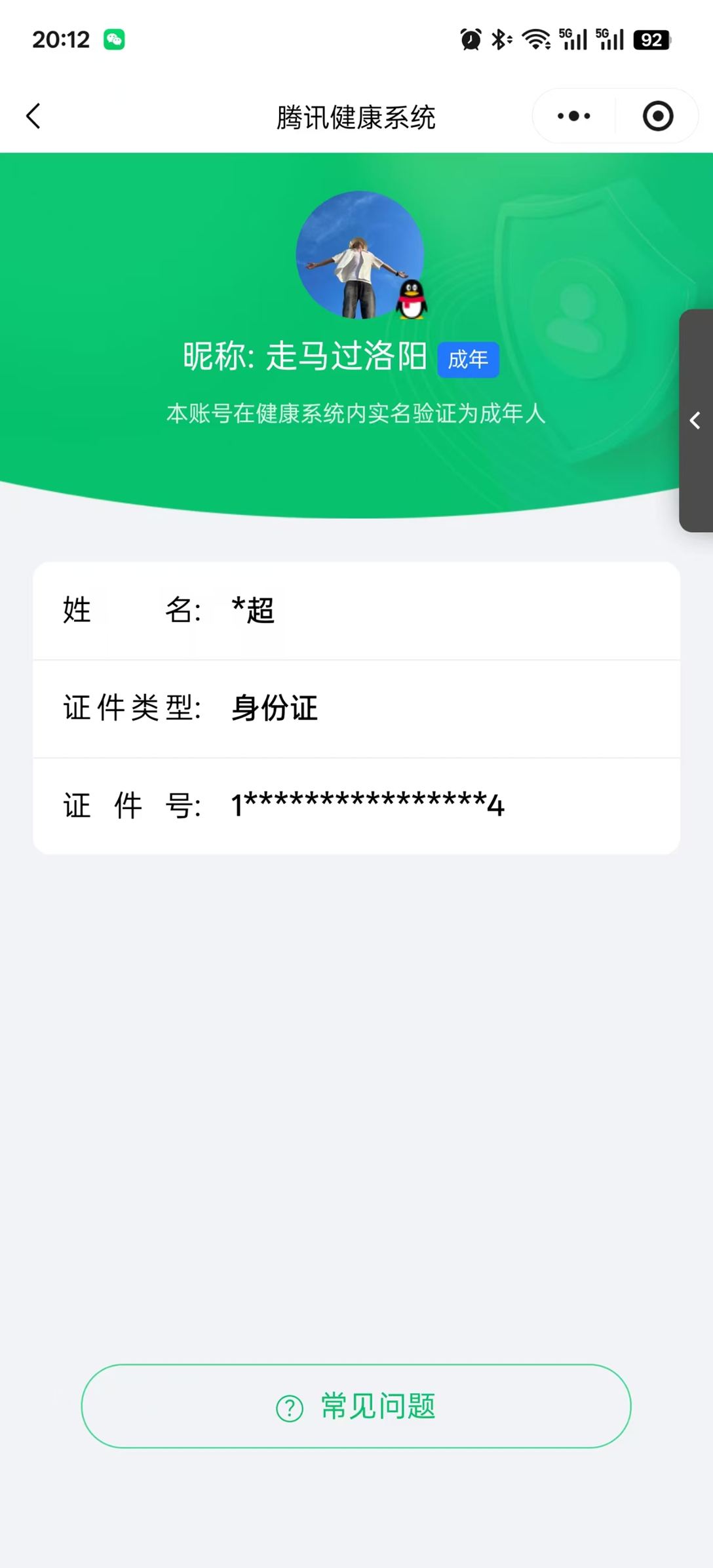Viewport: 713px width, 1568px height.
Task: Tap the QQ penguin emoji on the avatar
Action: click(412, 300)
